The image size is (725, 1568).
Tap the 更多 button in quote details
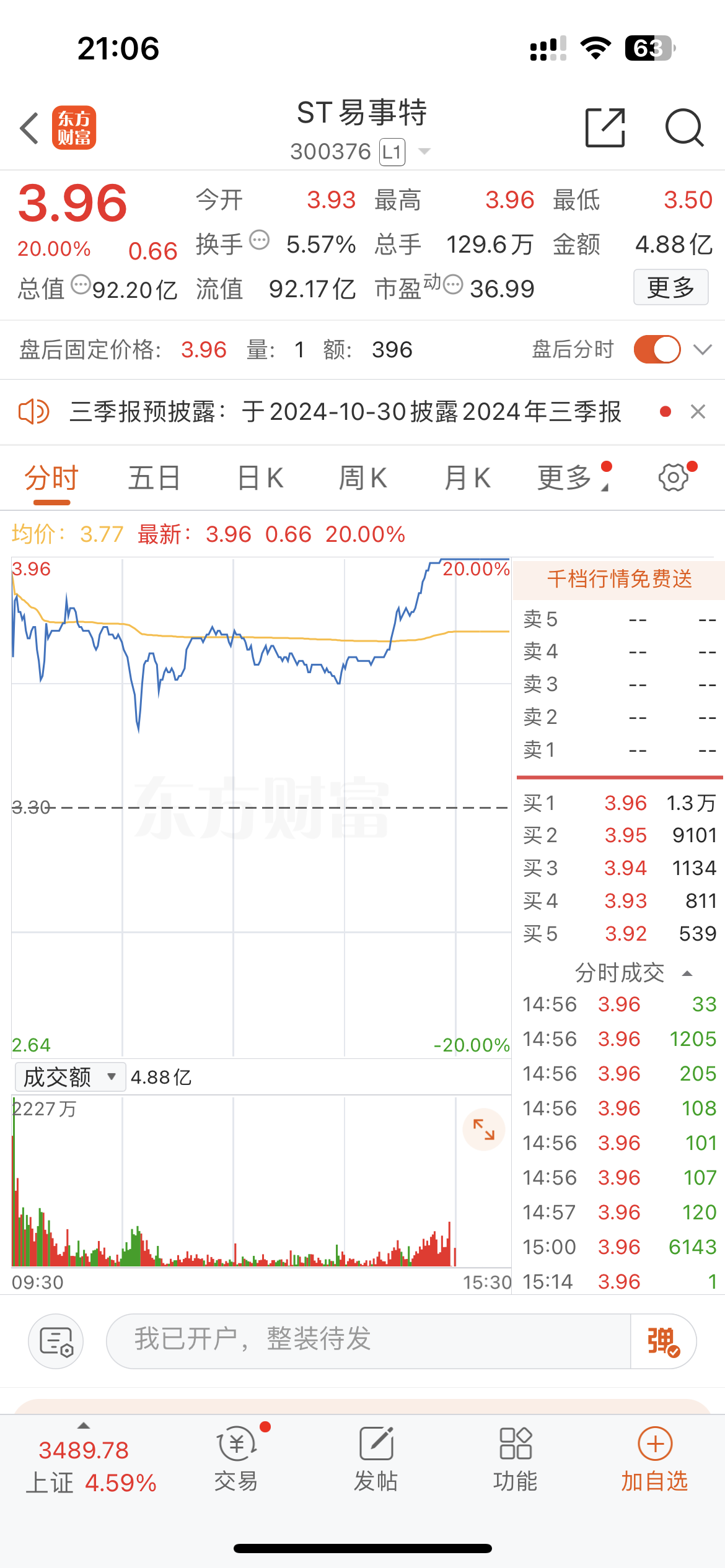click(x=670, y=287)
